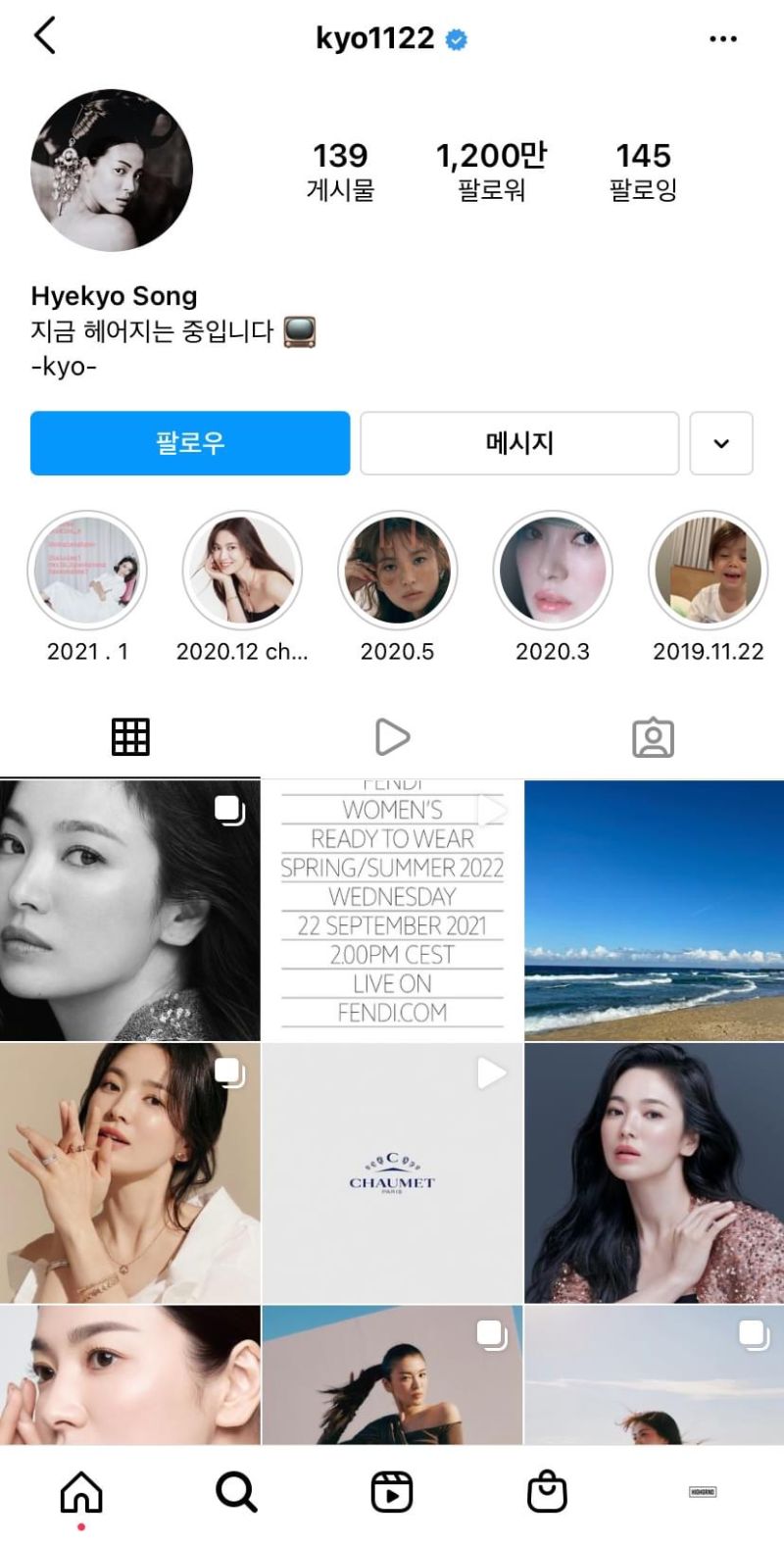Open the Fendi Spring/Summer 2022 video post
This screenshot has height=1545, width=784.
(392, 910)
